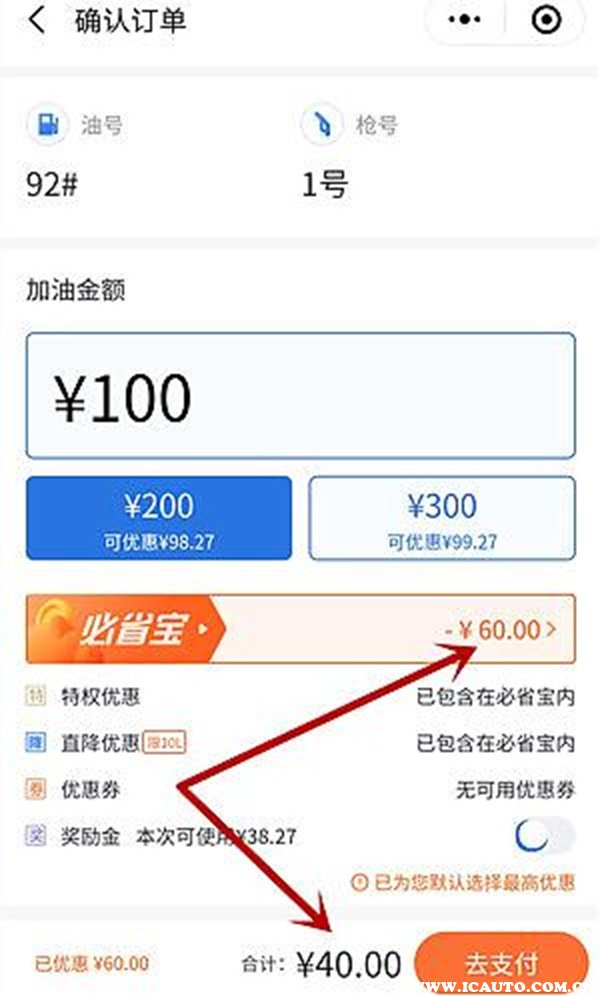Toggle the 奖励金 switch
The height and width of the screenshot is (996, 600).
pos(545,836)
